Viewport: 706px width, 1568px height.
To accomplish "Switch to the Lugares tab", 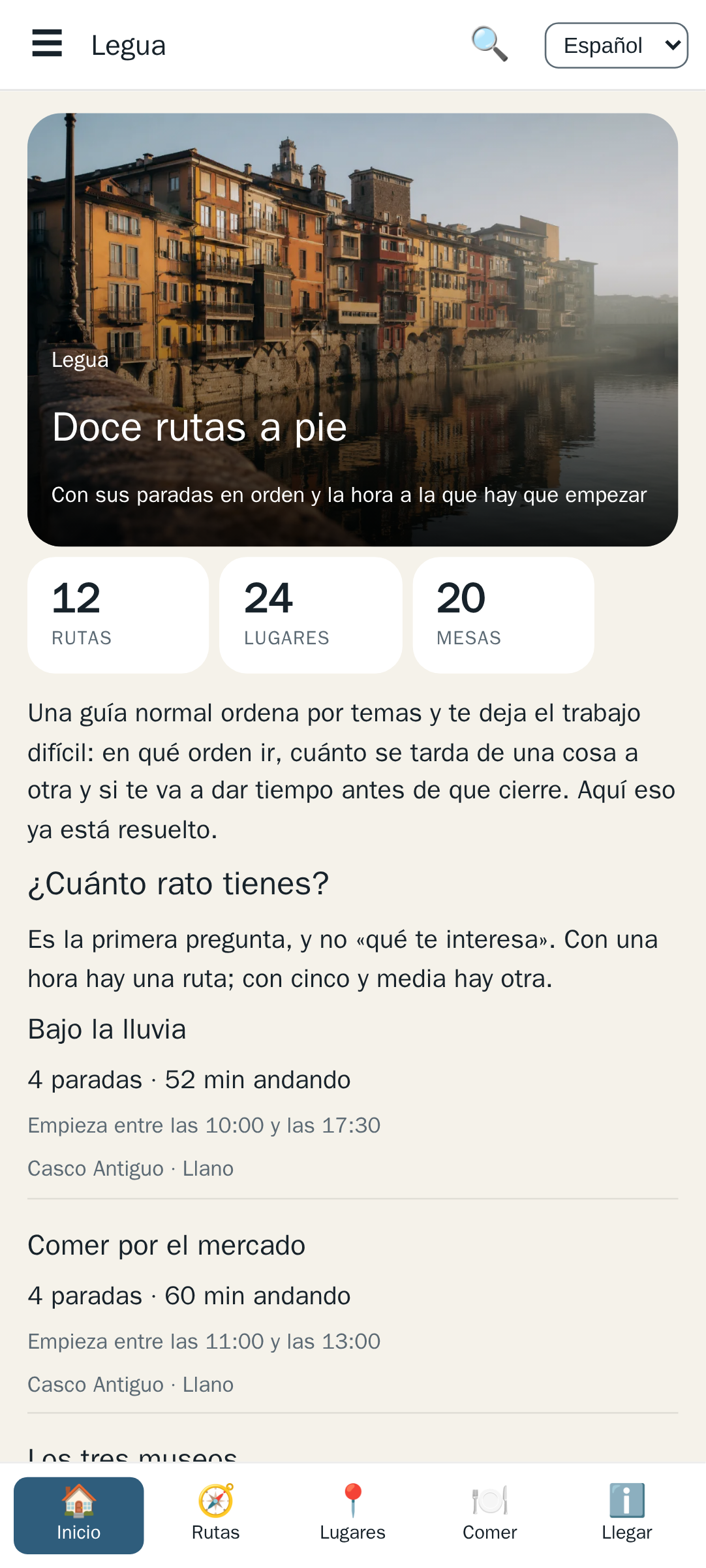I will click(353, 1516).
